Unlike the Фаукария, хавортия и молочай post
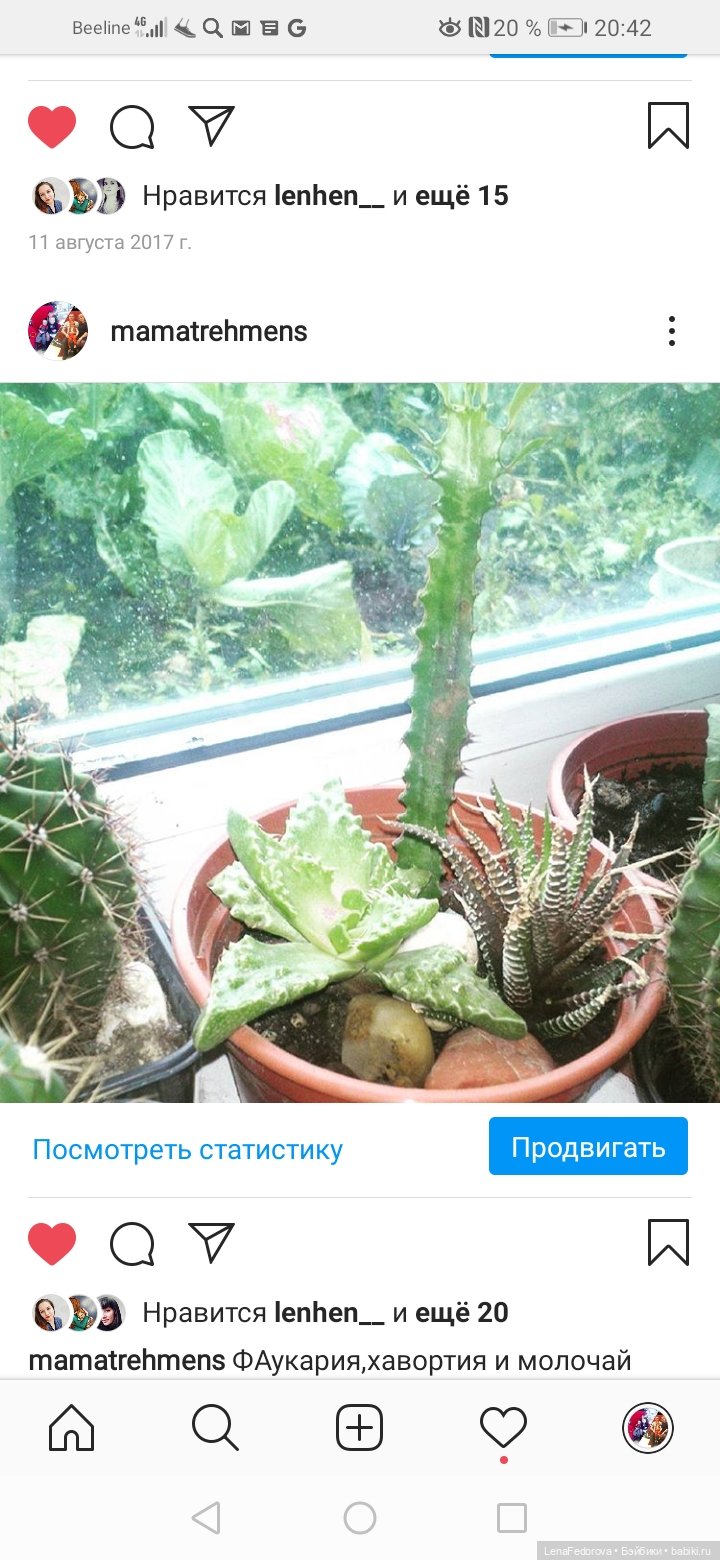Viewport: 720px width, 1560px height. click(x=52, y=1244)
